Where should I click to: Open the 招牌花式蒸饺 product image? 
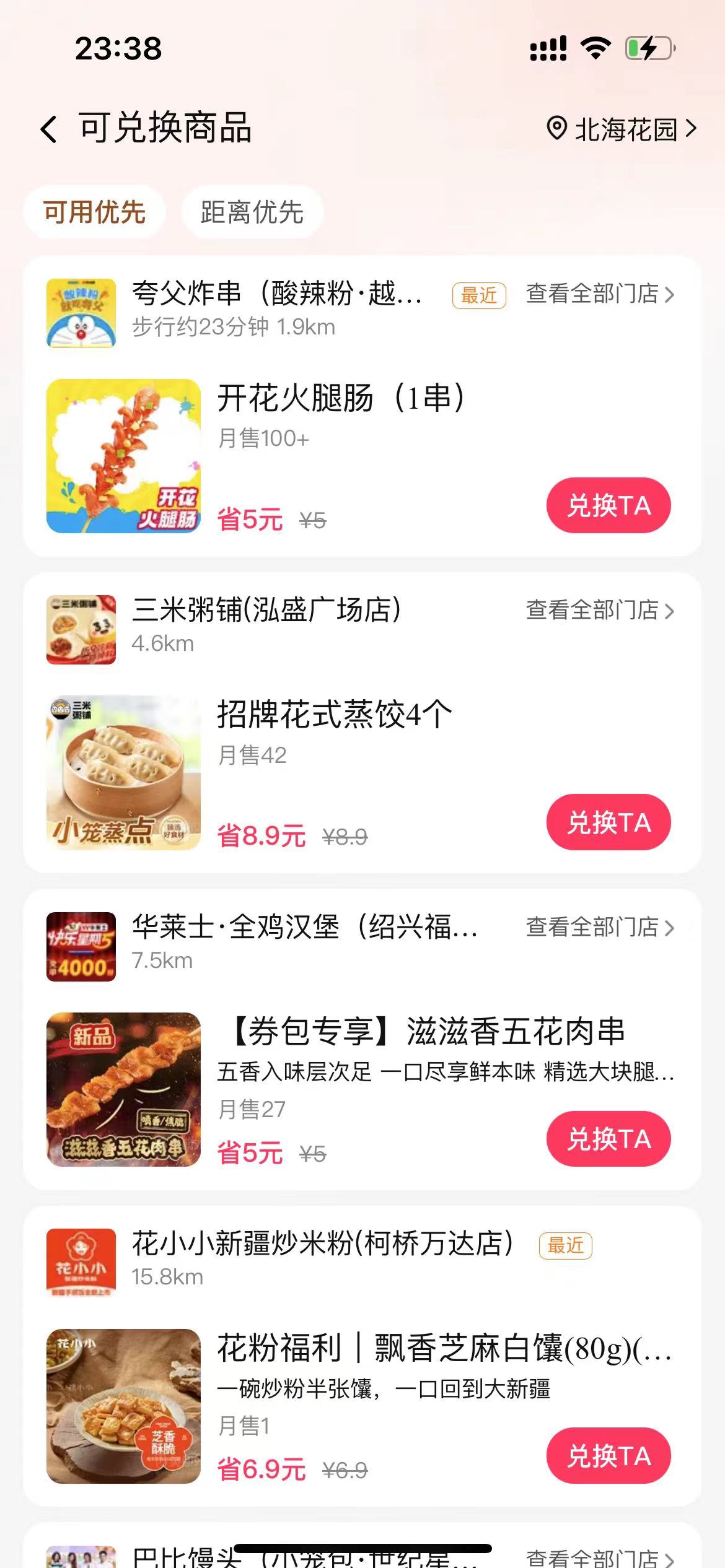click(x=123, y=772)
